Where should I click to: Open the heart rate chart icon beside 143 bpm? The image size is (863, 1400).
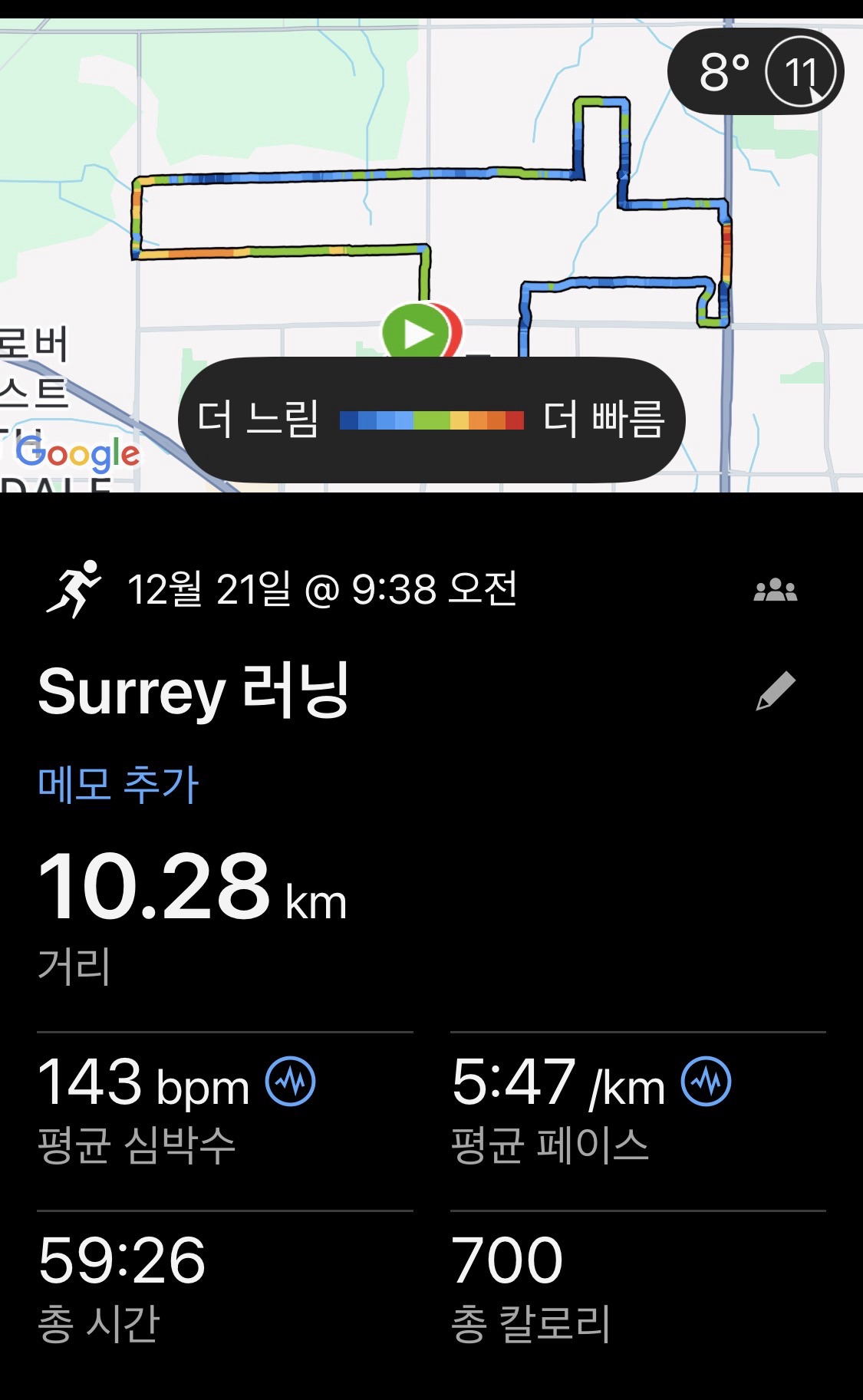290,1082
